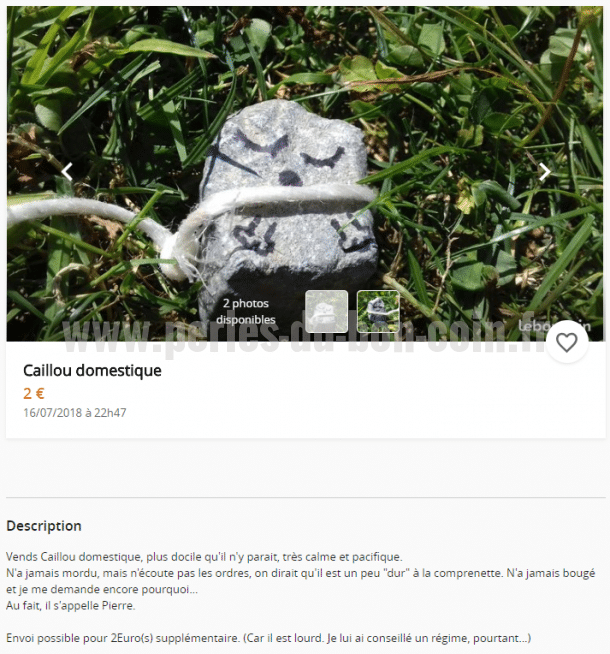Save Caillou domestique to favorites
This screenshot has height=654, width=610.
point(567,342)
